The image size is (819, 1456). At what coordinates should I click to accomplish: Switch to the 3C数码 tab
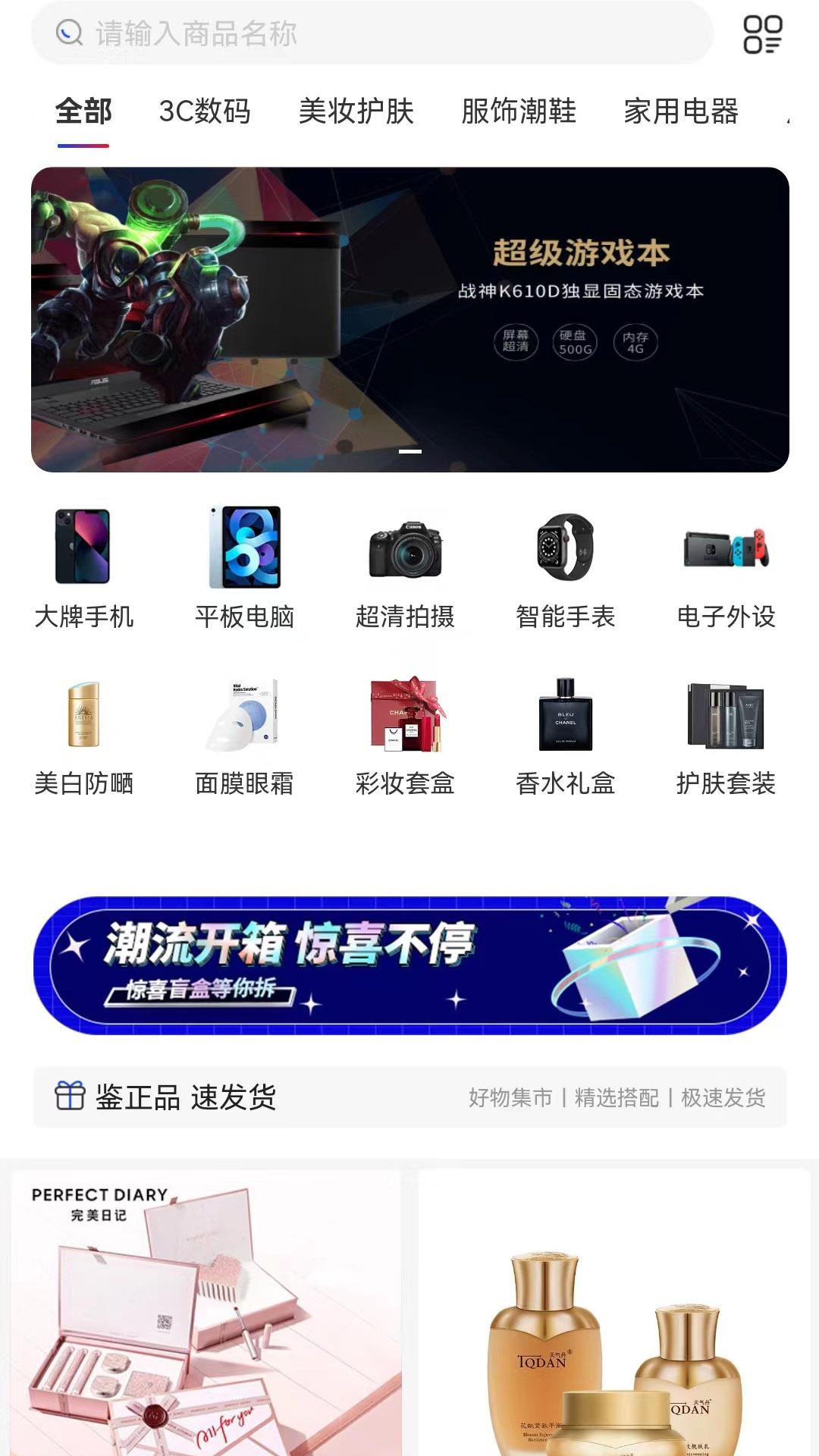205,111
